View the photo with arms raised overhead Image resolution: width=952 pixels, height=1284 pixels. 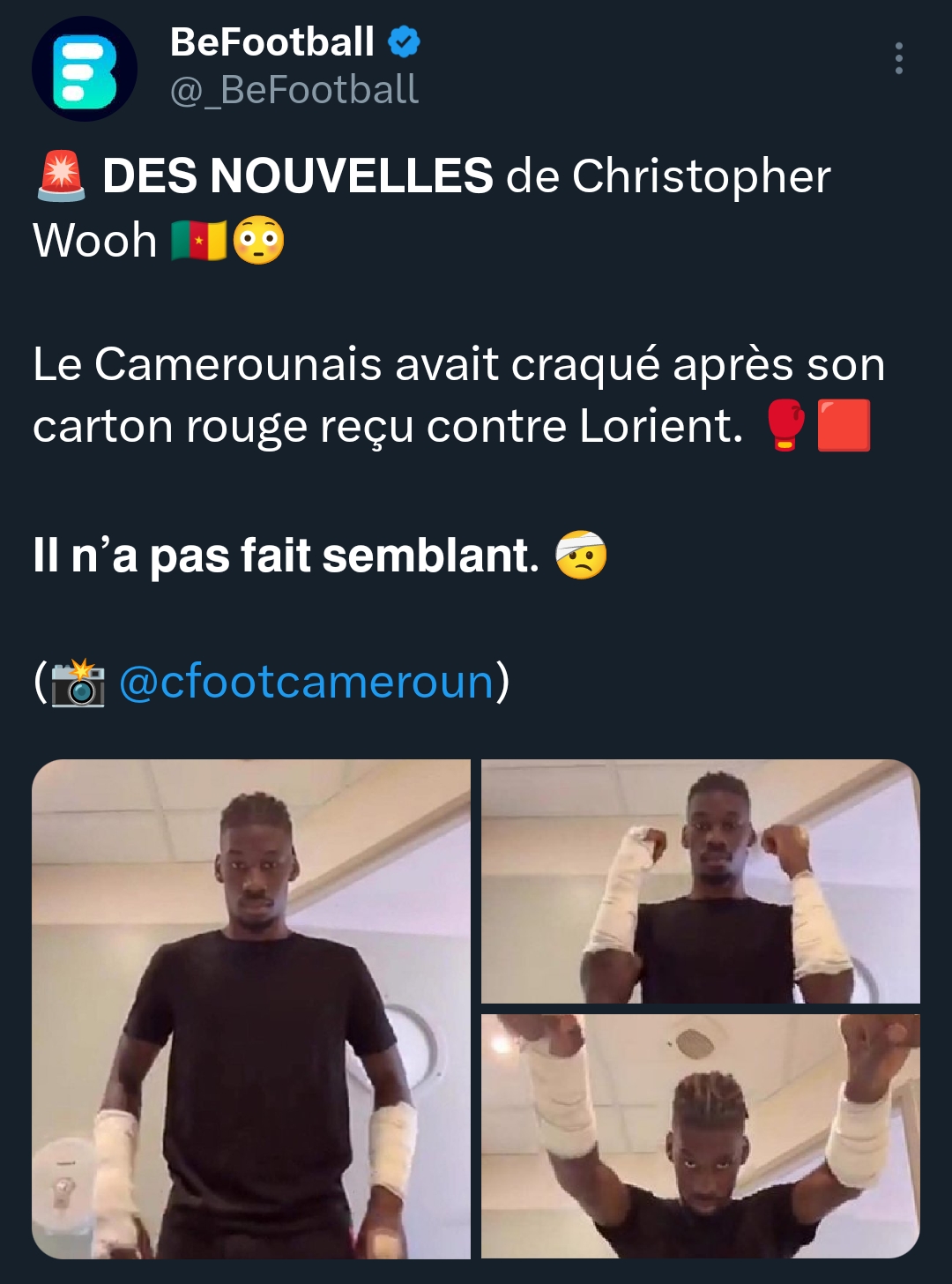(700, 1136)
